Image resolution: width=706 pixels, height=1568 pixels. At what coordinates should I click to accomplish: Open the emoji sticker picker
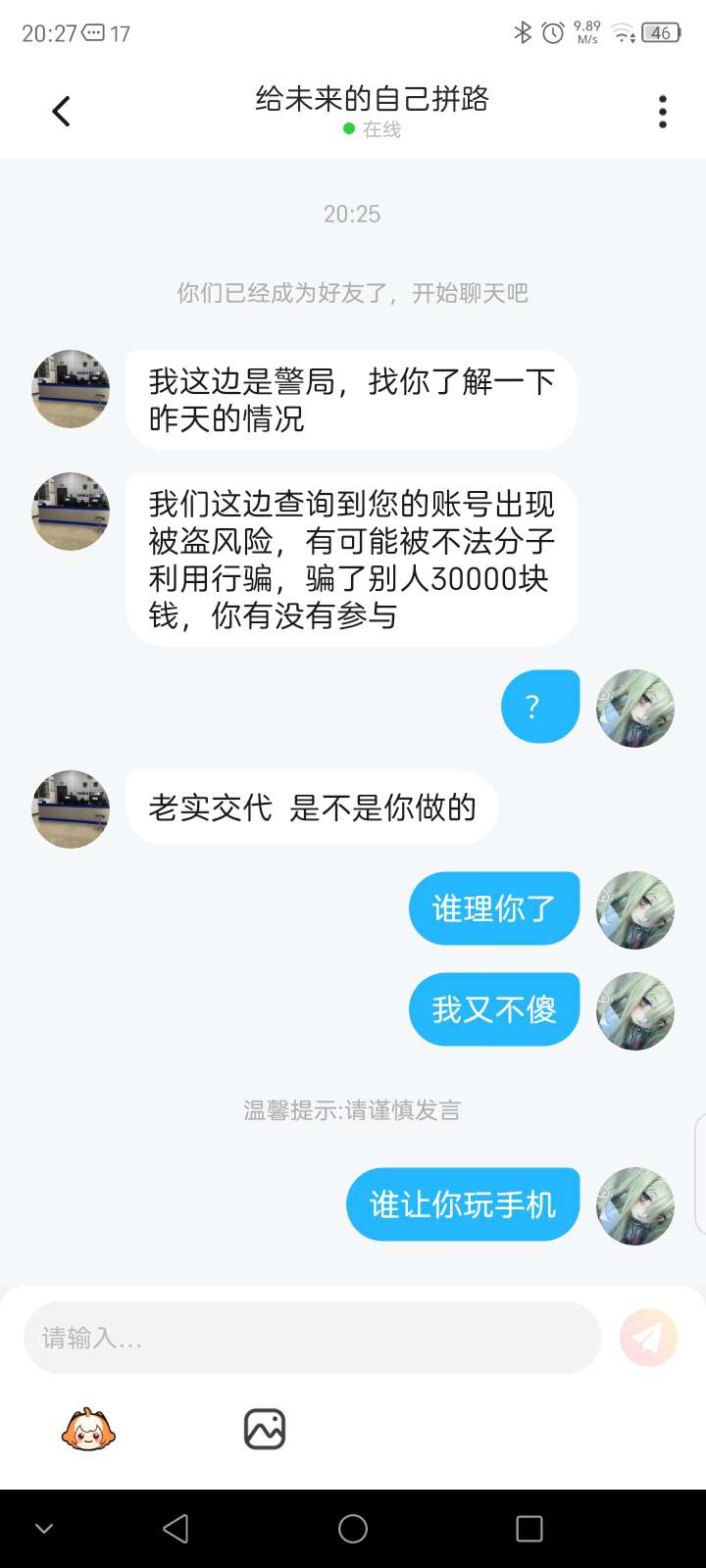pyautogui.click(x=88, y=1429)
